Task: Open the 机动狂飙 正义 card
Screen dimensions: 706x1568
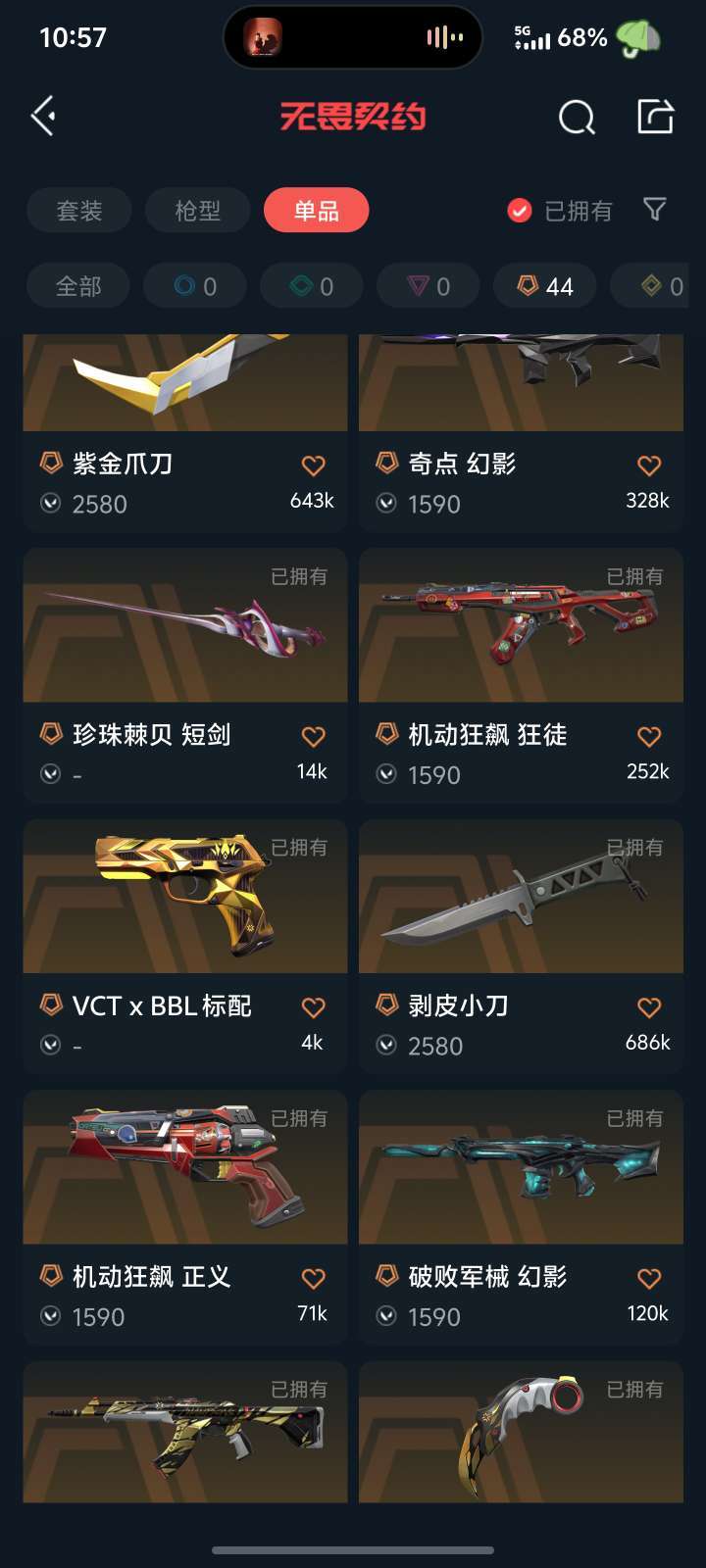Action: coord(184,1215)
